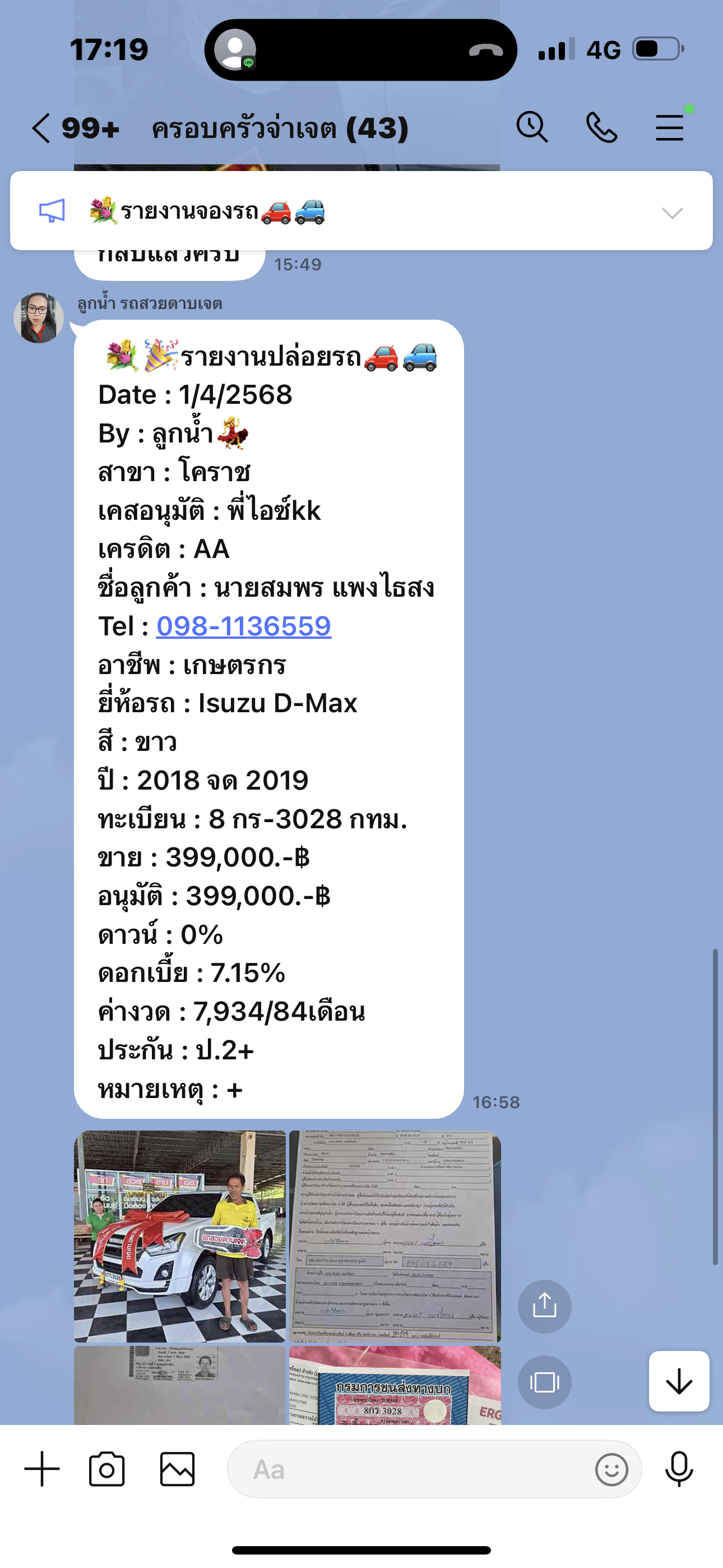Open the pink vehicle tax sticker photo
This screenshot has width=723, height=1568.
(395, 1384)
